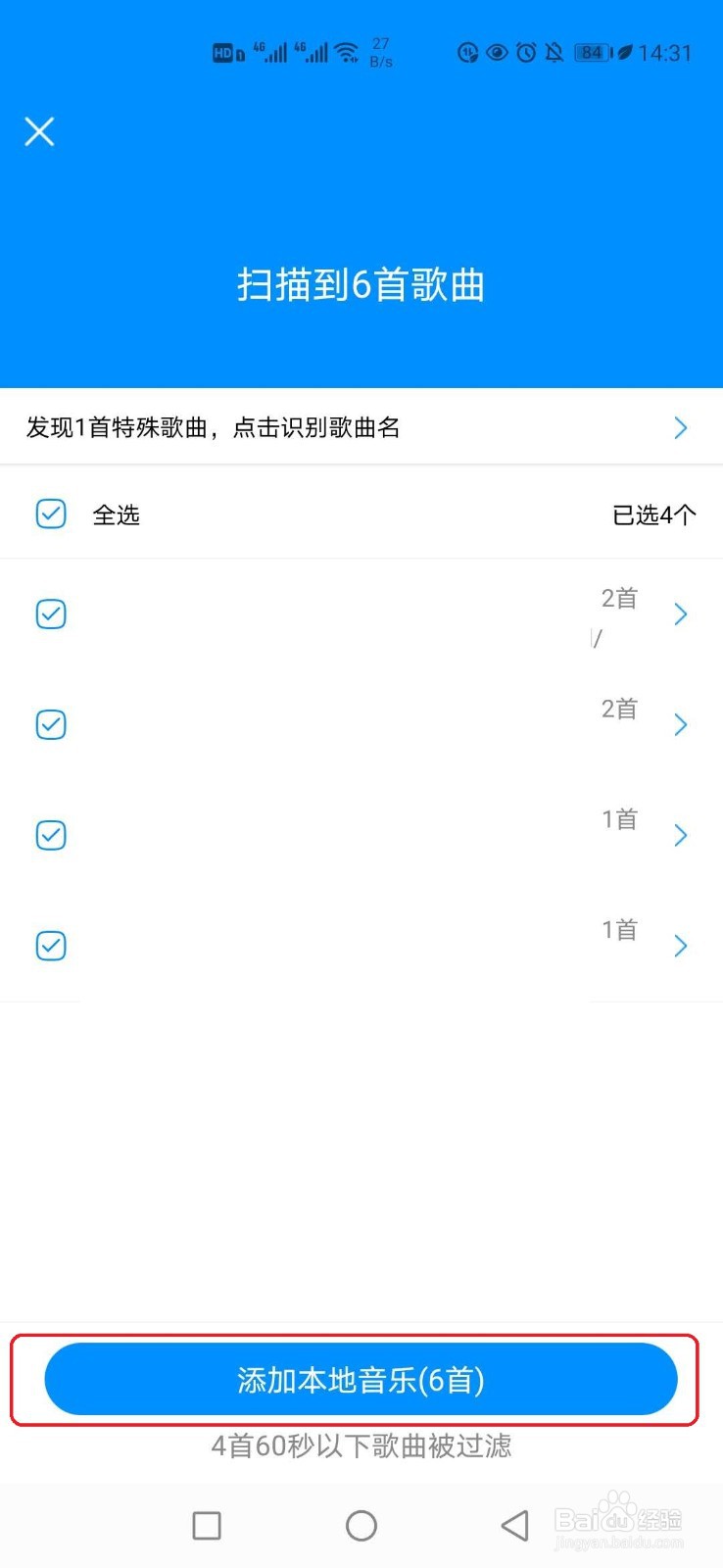Uncheck the first folder's checkbox
The width and height of the screenshot is (723, 1568).
point(50,613)
